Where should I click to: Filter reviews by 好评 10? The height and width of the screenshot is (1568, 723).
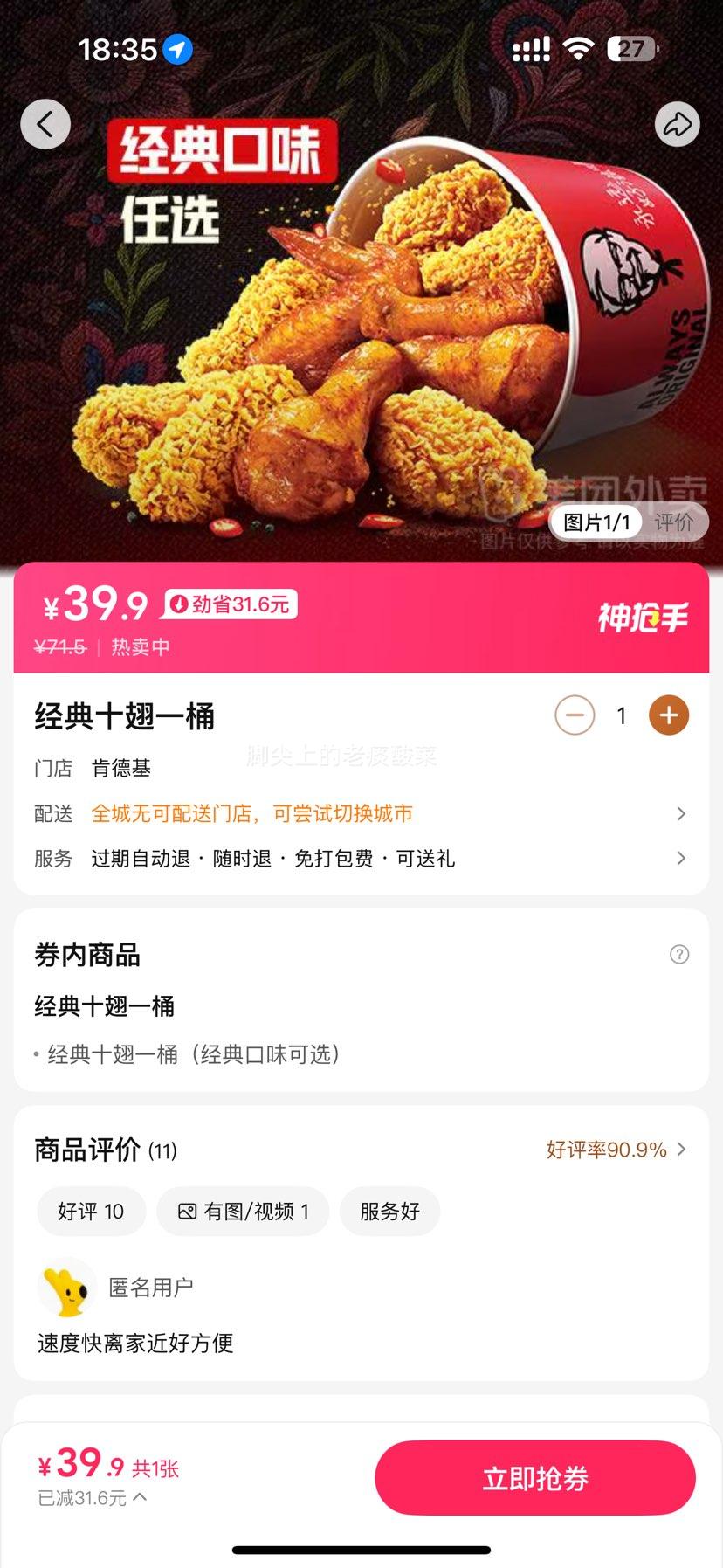click(91, 1212)
